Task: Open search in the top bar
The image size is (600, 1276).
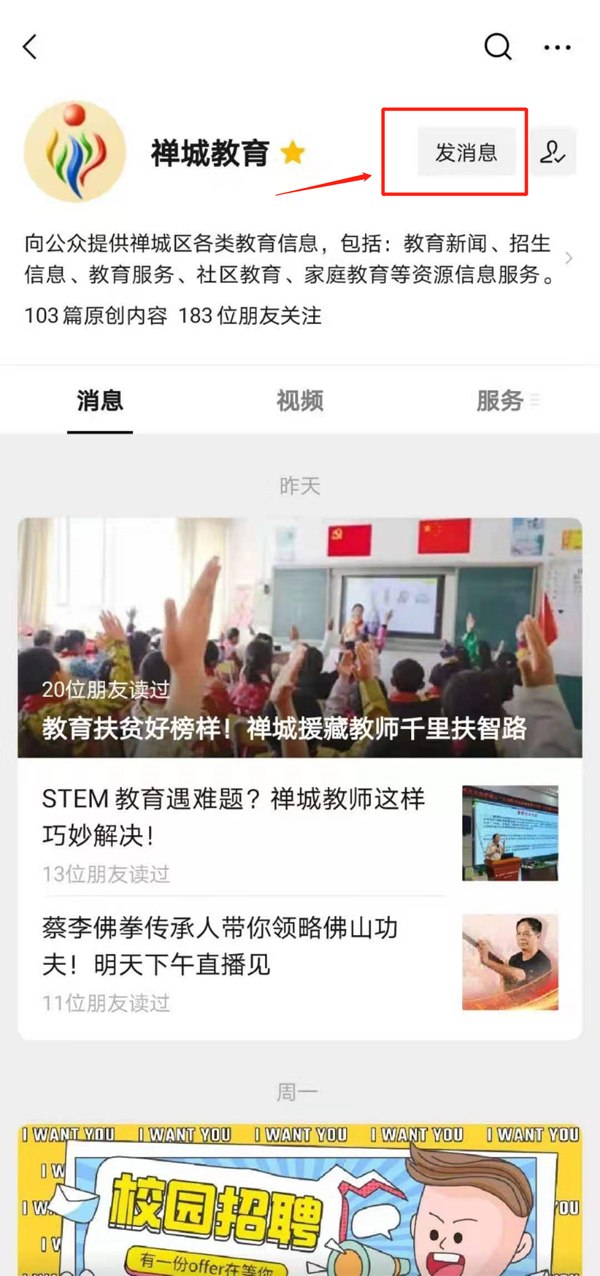Action: click(498, 46)
